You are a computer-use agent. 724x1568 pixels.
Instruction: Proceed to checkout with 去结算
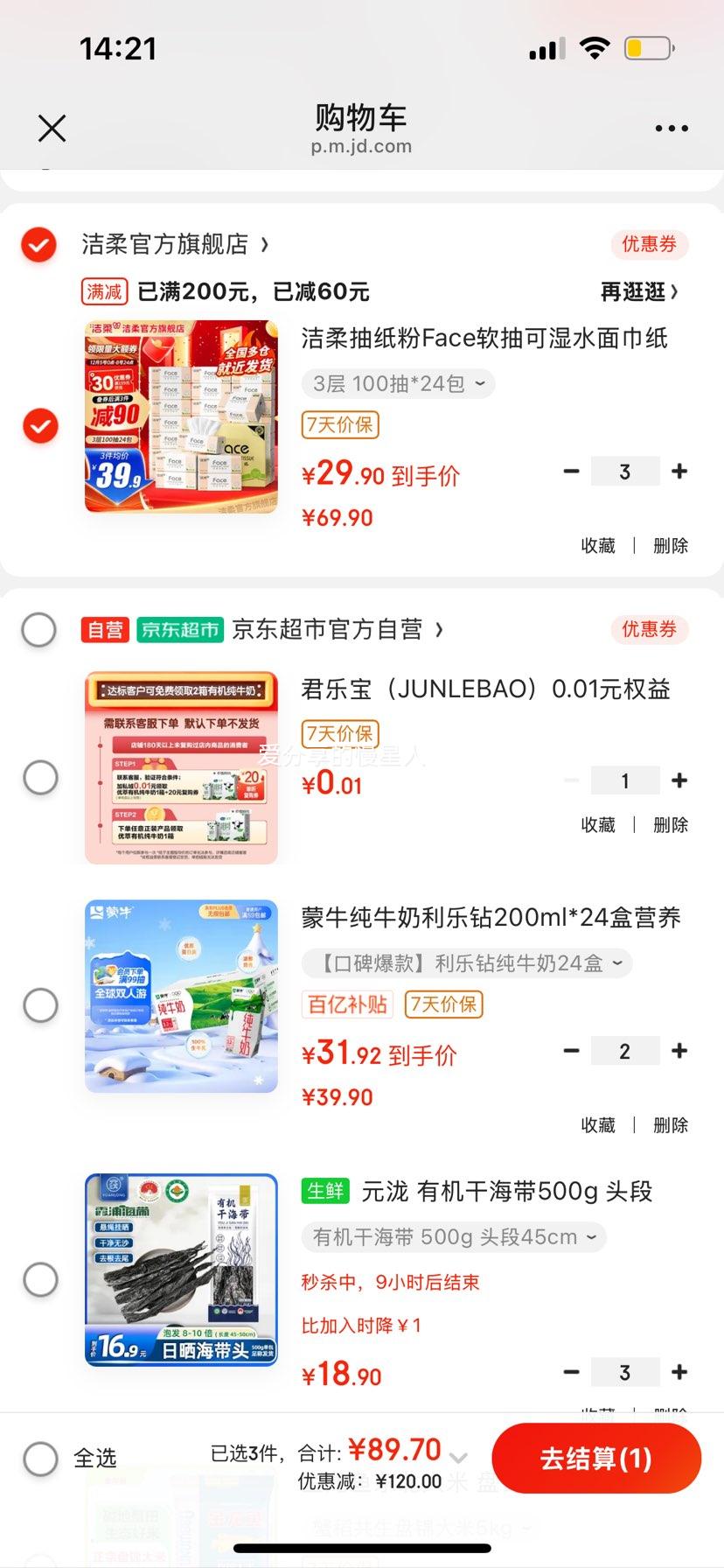[596, 1459]
